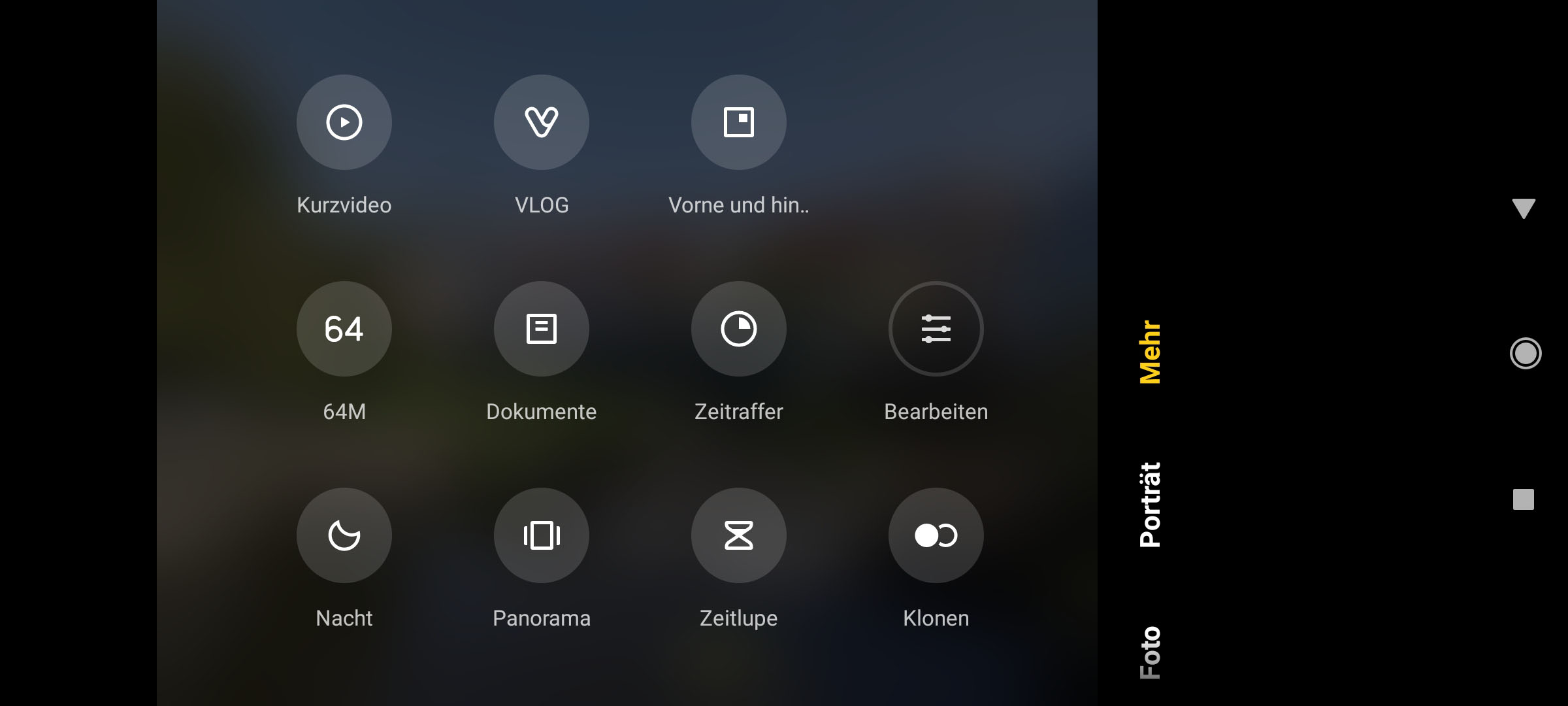Open Vorne und hinten dual video mode

739,122
